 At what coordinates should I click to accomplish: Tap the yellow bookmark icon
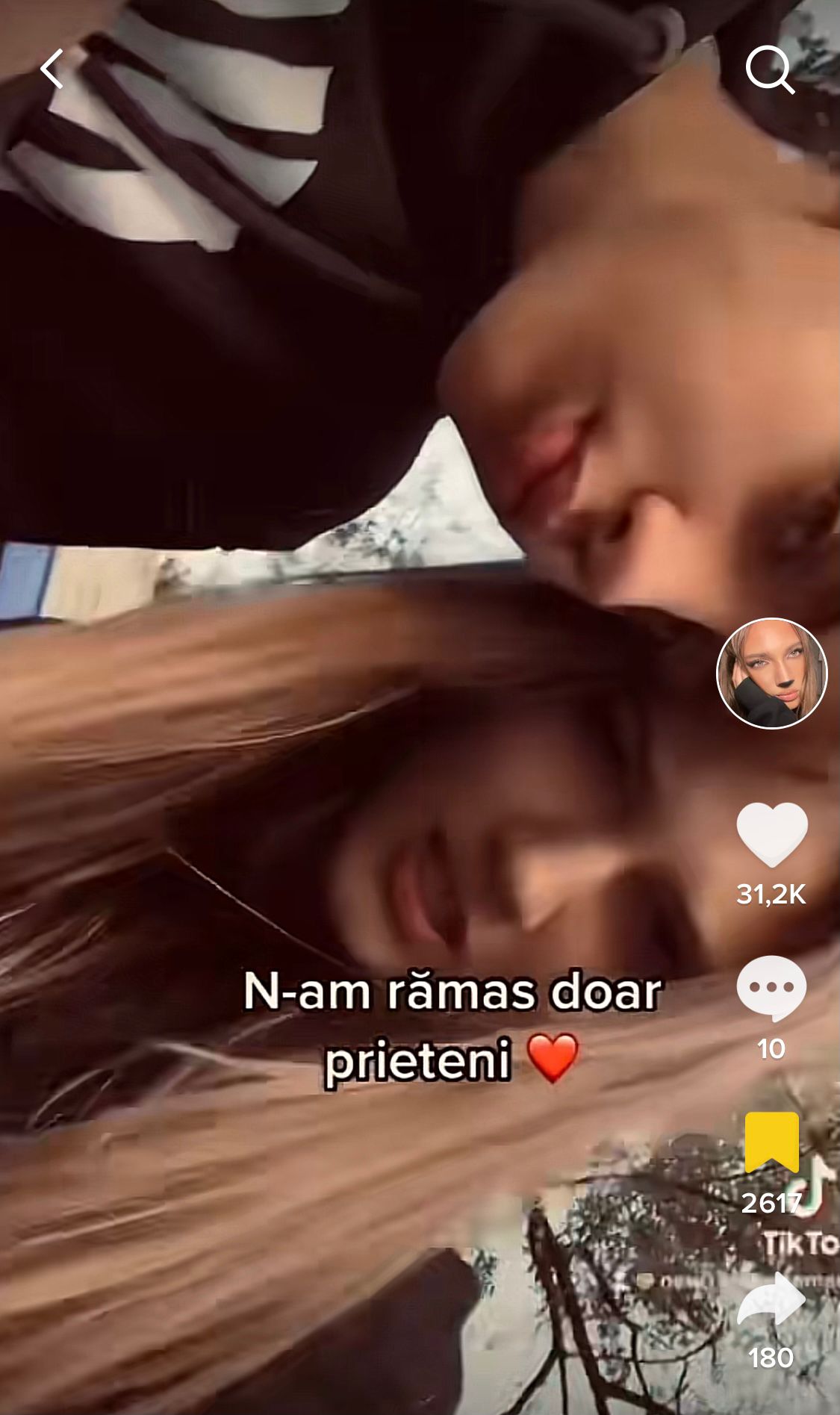click(x=771, y=1142)
